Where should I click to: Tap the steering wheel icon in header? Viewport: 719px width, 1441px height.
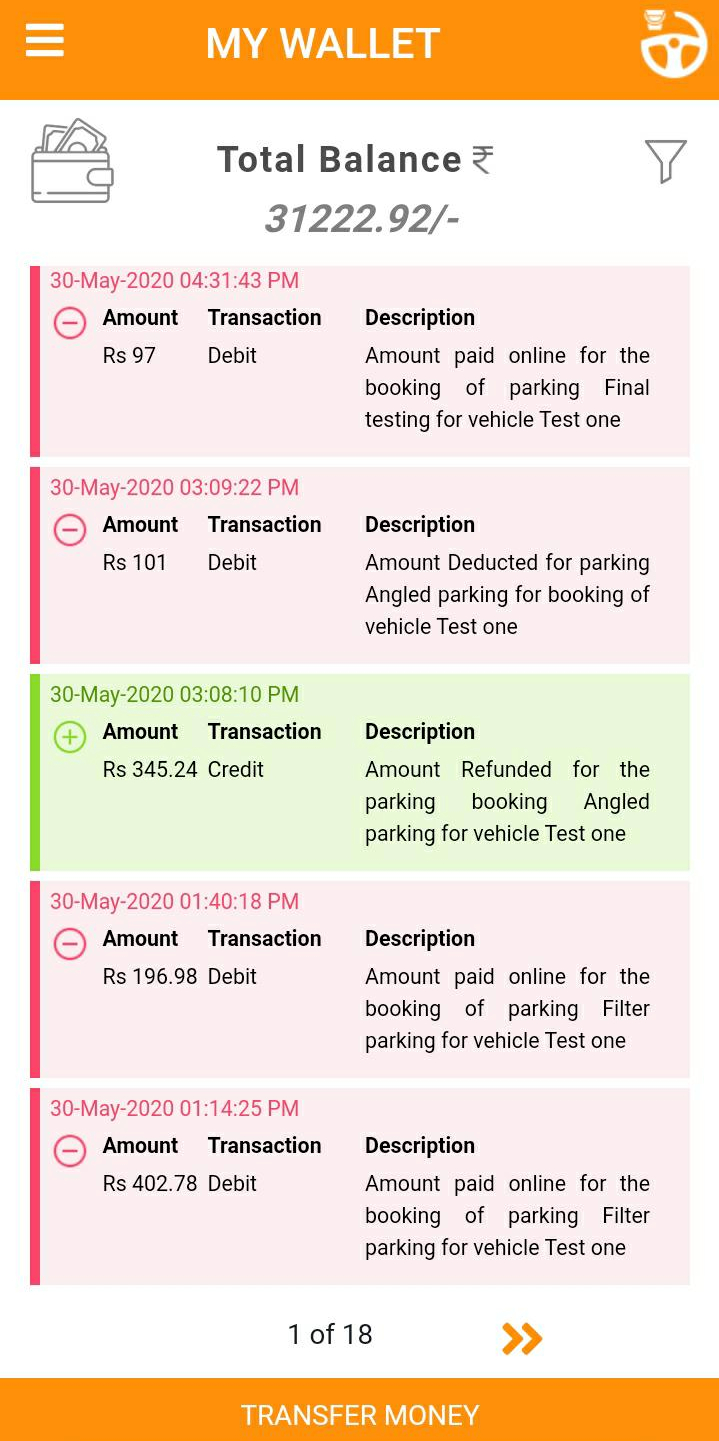(x=673, y=44)
